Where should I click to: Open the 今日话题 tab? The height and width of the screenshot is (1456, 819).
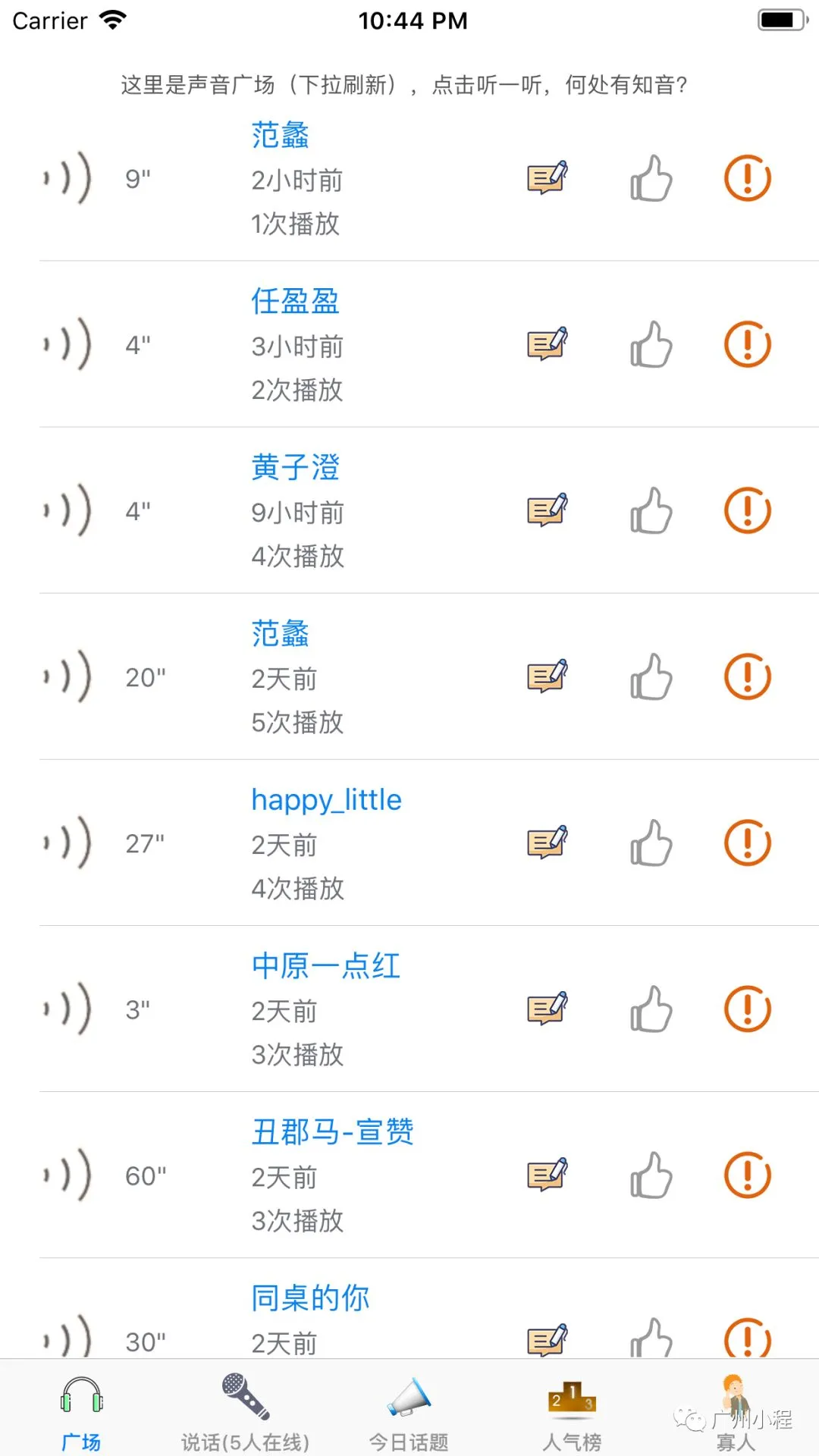(409, 1412)
